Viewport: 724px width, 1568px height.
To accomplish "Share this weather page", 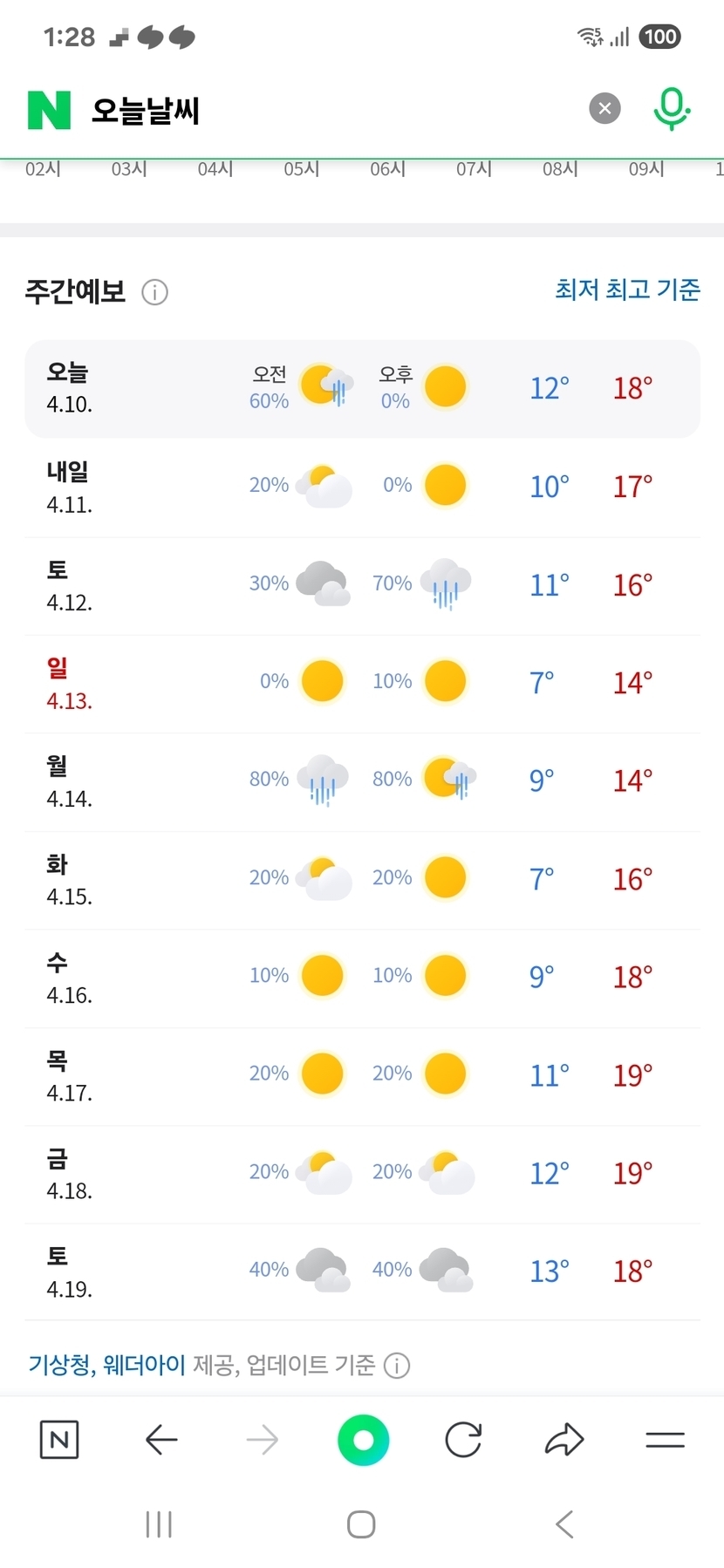I will point(563,1440).
